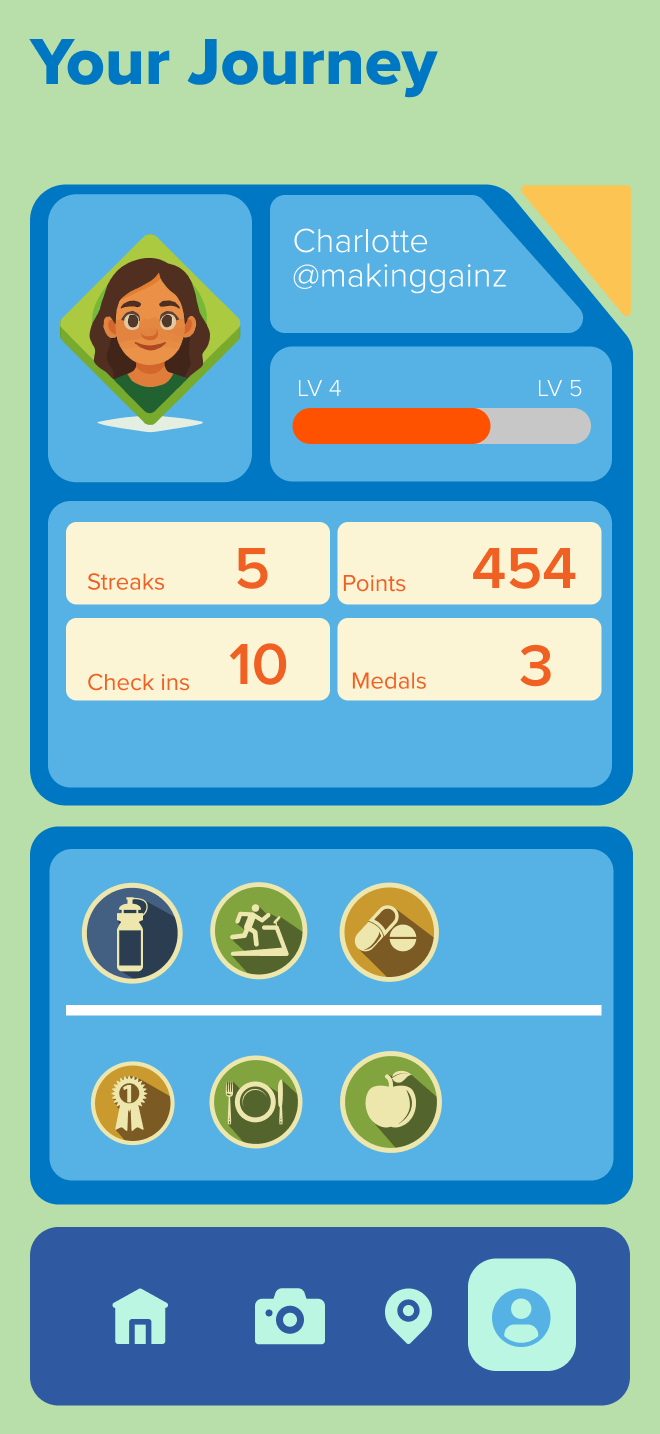Select the apple badge
The width and height of the screenshot is (660, 1434).
(x=390, y=1102)
